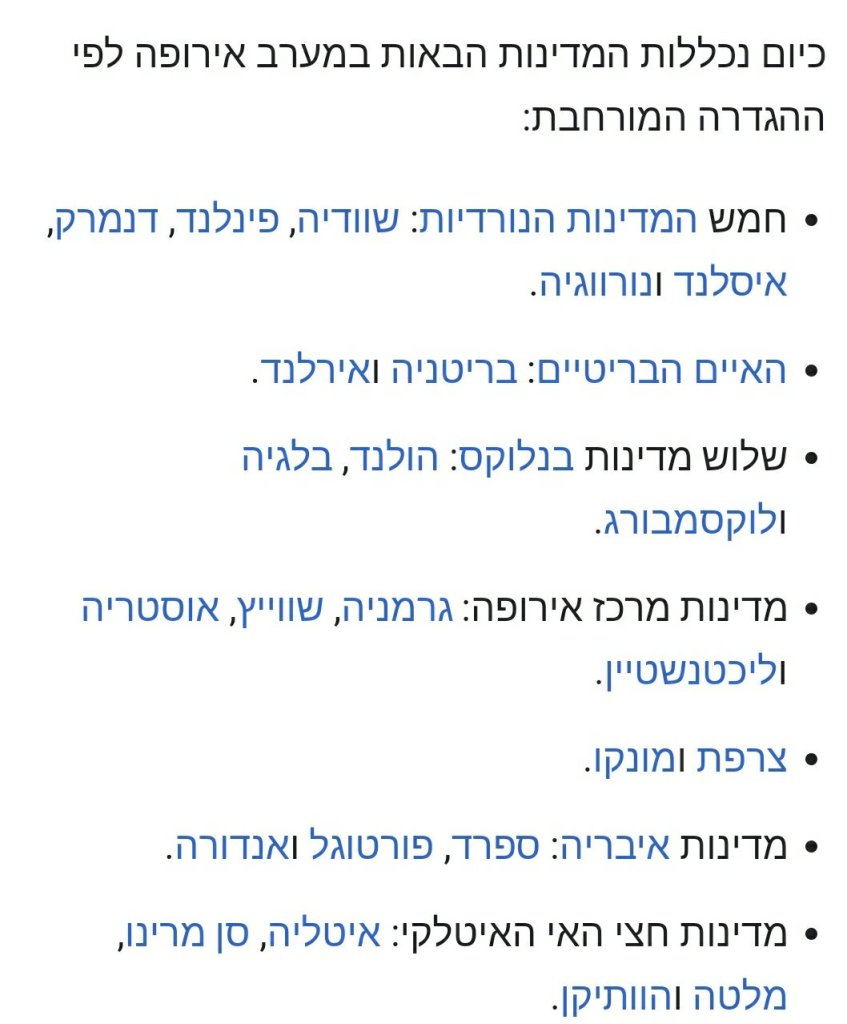Open the צרפת link
847x1024 pixels.
pyautogui.click(x=753, y=757)
